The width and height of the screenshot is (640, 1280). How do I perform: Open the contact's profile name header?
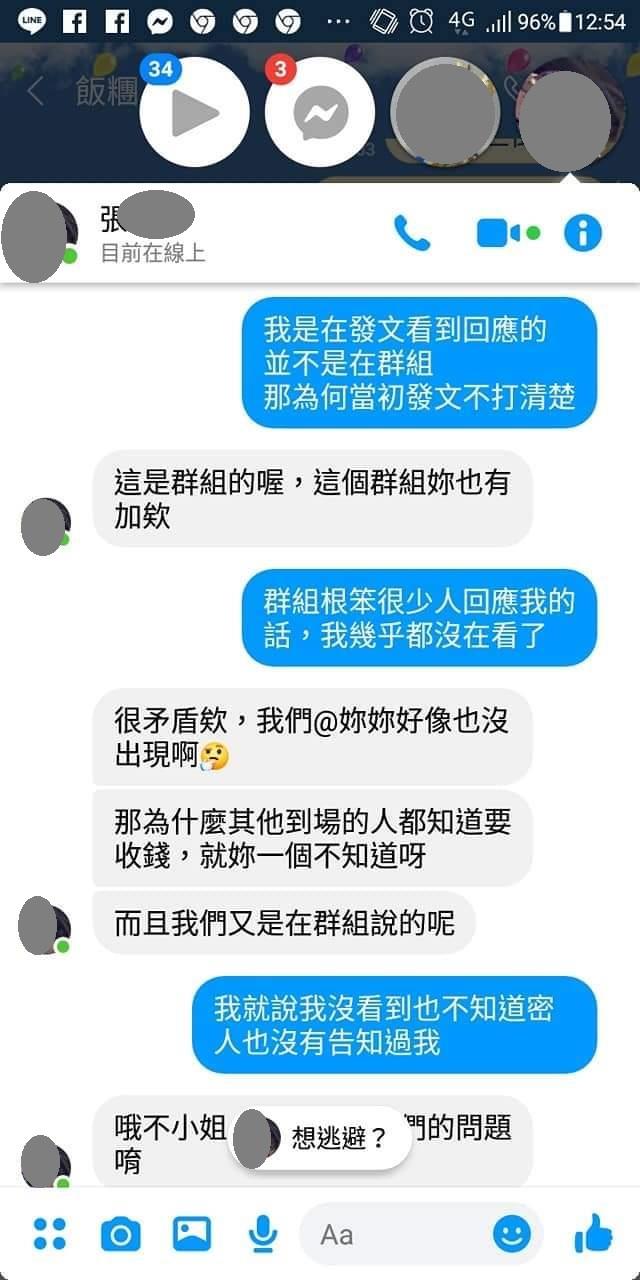(x=150, y=232)
